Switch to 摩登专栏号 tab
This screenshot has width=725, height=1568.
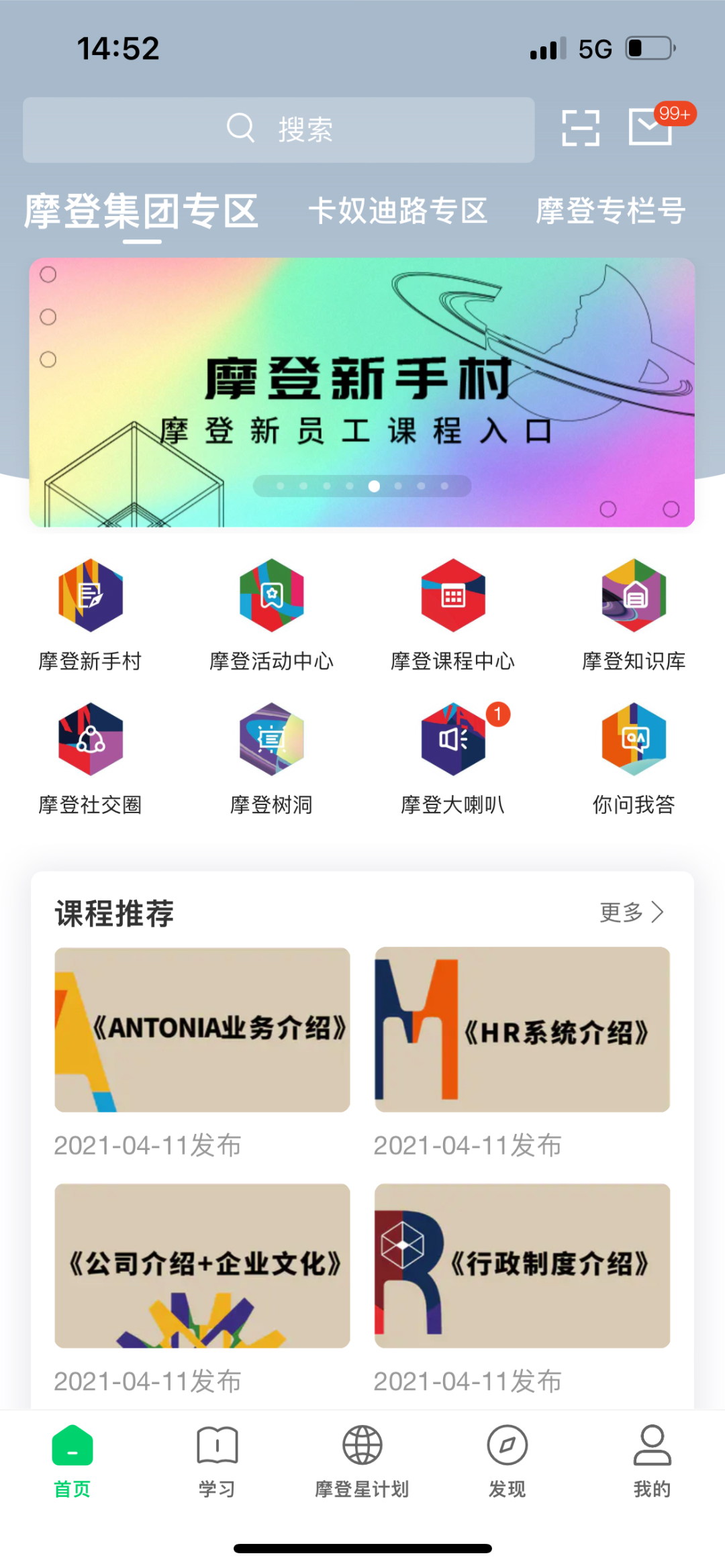coord(610,211)
